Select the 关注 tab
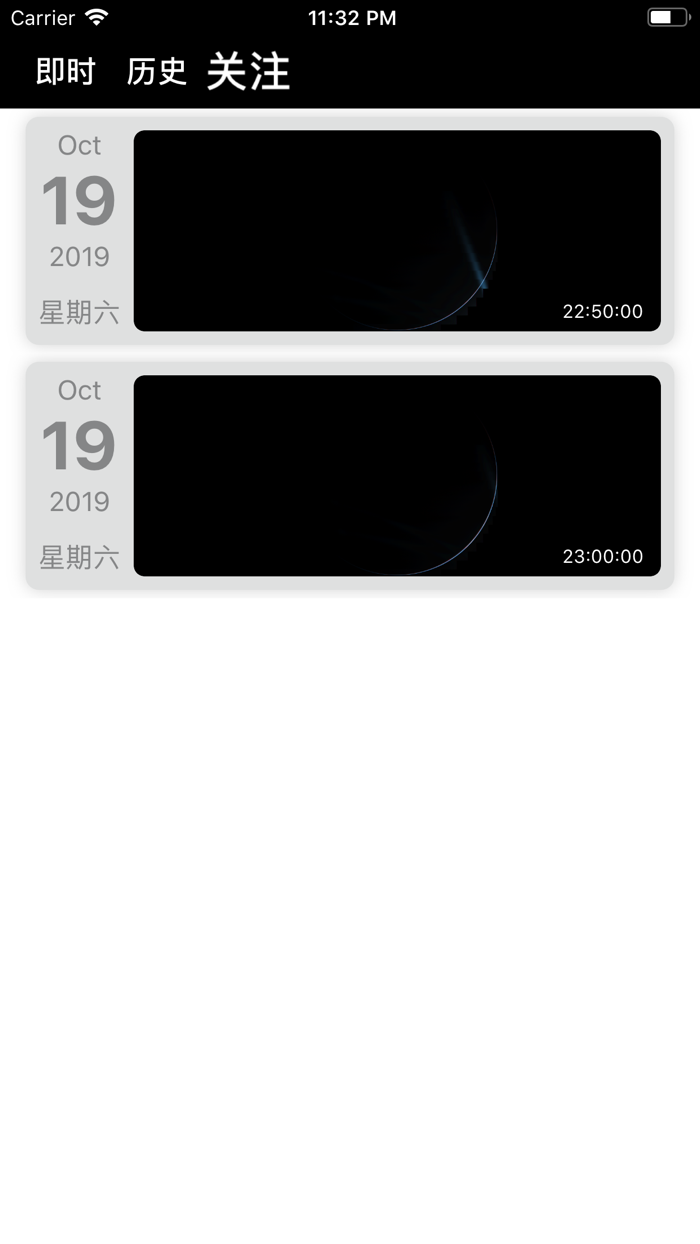Image resolution: width=700 pixels, height=1244 pixels. click(249, 72)
